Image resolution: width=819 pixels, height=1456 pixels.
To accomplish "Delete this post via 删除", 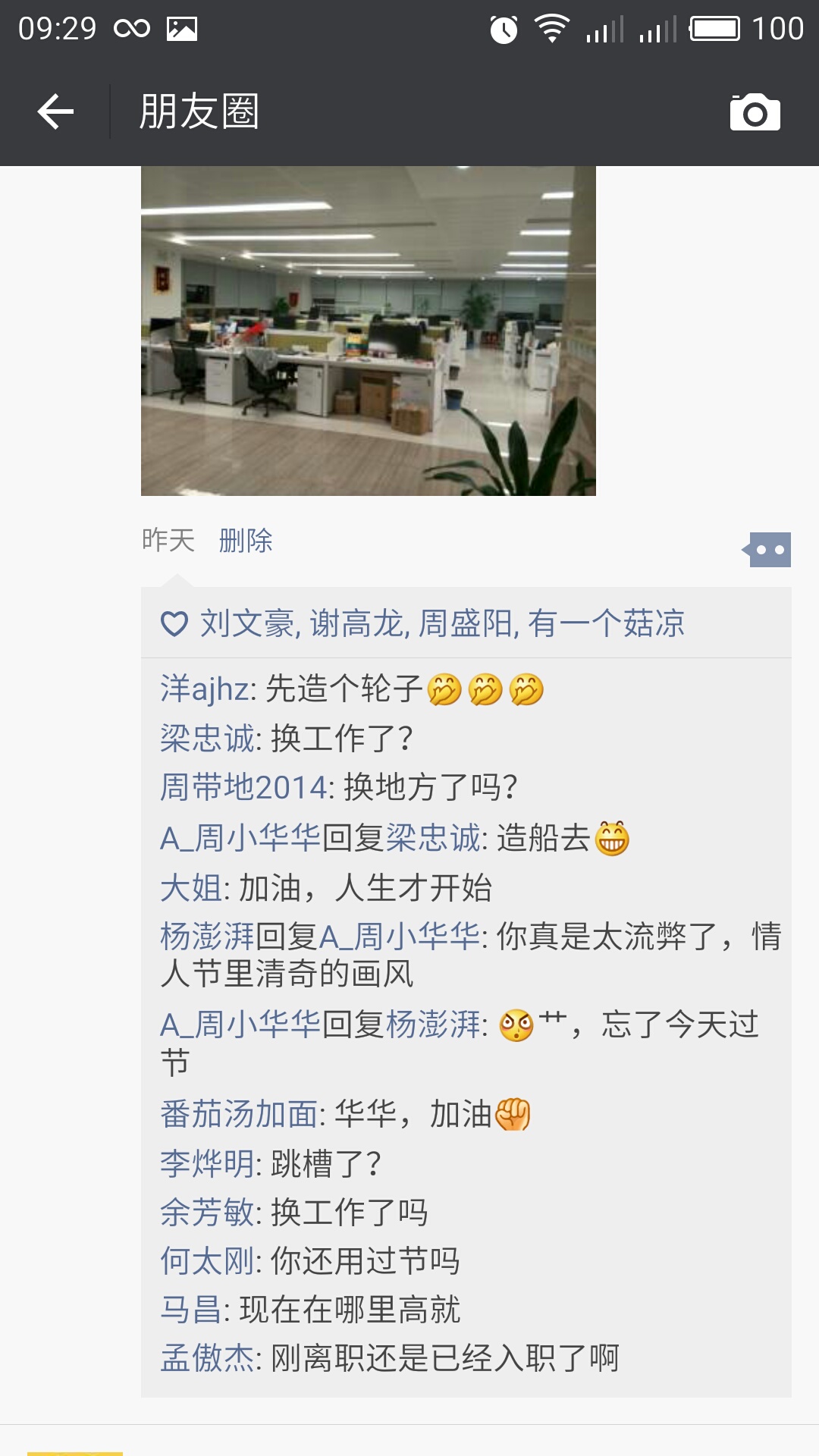I will pyautogui.click(x=245, y=541).
